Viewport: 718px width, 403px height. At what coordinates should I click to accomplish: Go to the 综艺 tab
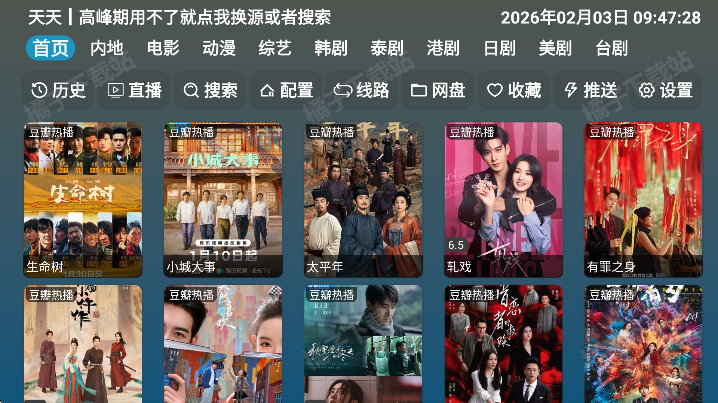[274, 48]
